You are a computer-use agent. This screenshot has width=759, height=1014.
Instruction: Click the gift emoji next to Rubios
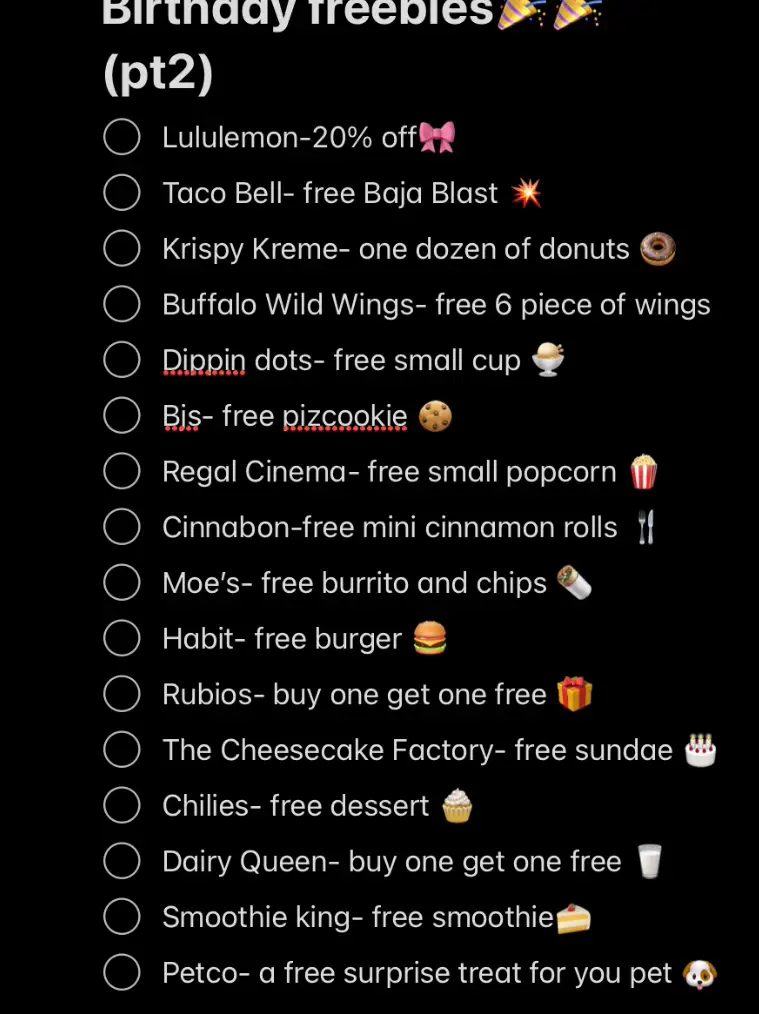pos(575,693)
